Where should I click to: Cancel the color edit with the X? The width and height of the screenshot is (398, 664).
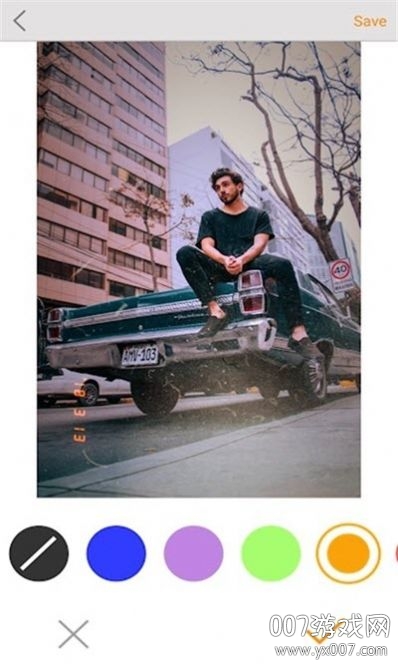pos(74,634)
